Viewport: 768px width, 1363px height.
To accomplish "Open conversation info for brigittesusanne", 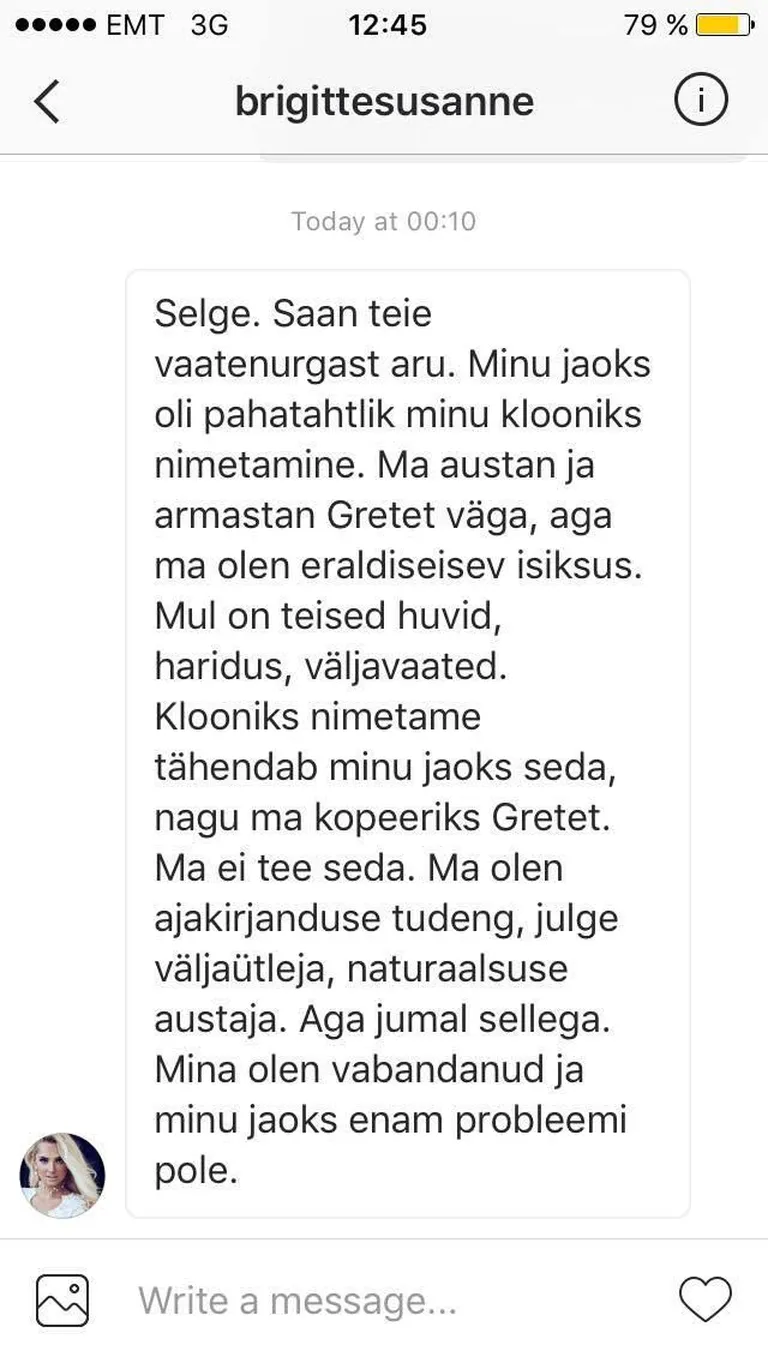I will 700,100.
